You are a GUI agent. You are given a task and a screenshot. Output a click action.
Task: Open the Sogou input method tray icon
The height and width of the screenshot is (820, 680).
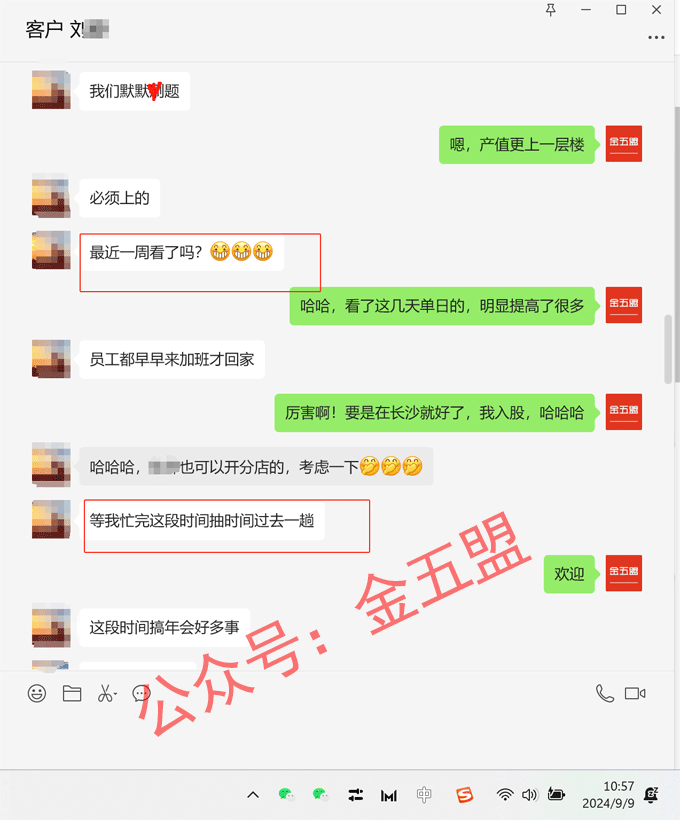click(x=463, y=795)
